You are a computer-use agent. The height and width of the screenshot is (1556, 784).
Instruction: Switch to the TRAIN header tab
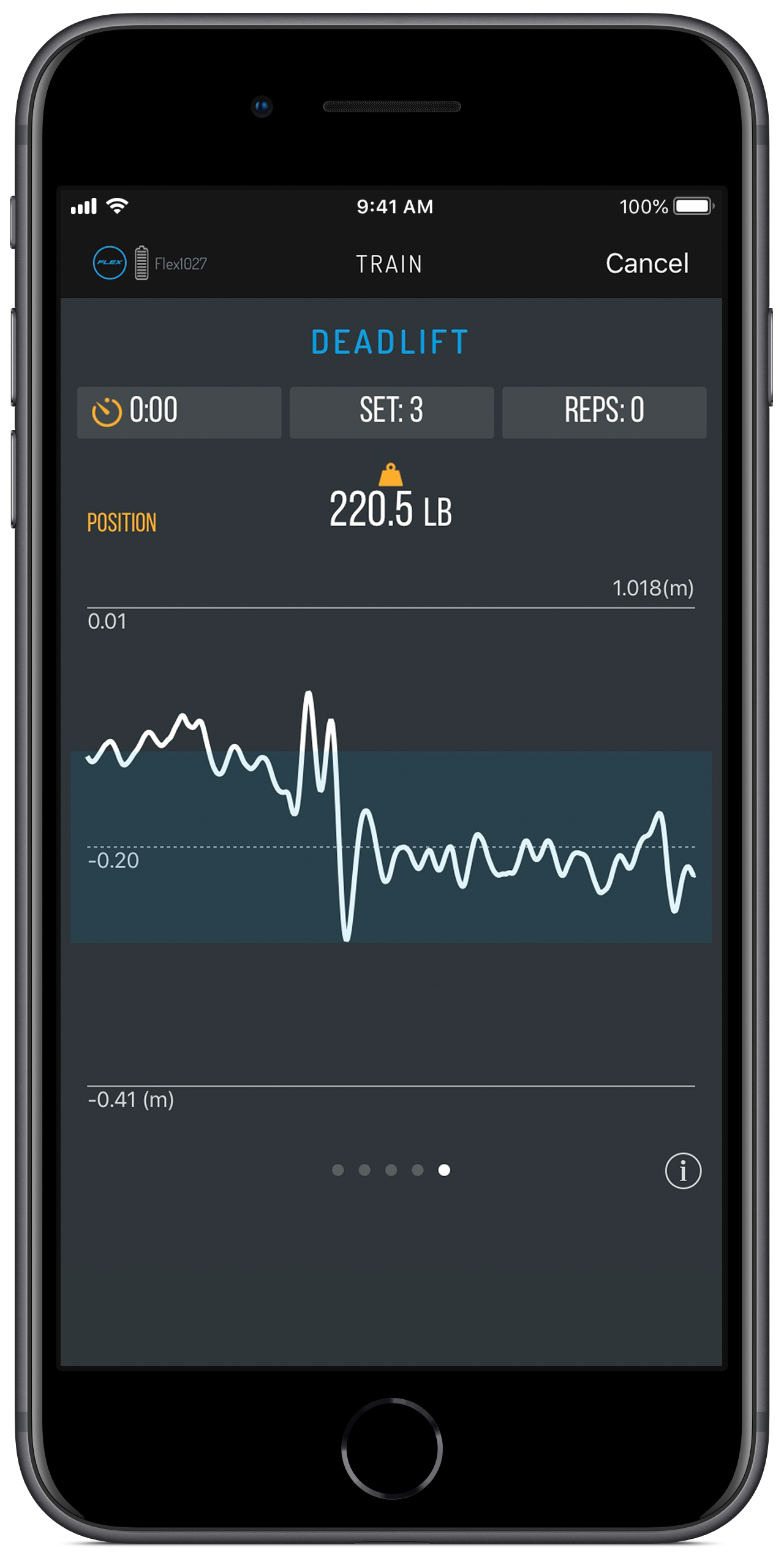(390, 263)
